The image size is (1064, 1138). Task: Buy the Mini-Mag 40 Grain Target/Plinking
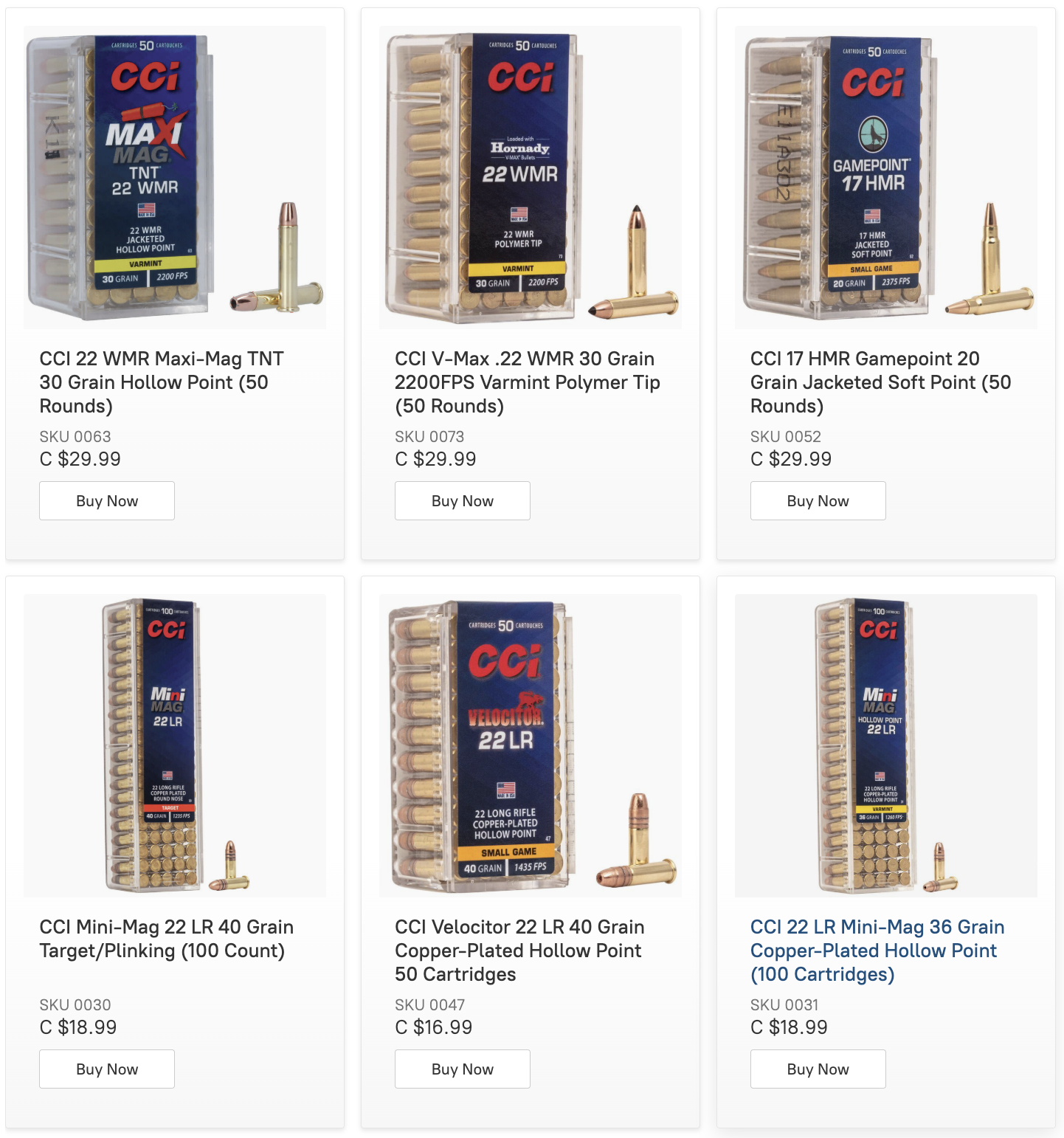(x=107, y=1069)
